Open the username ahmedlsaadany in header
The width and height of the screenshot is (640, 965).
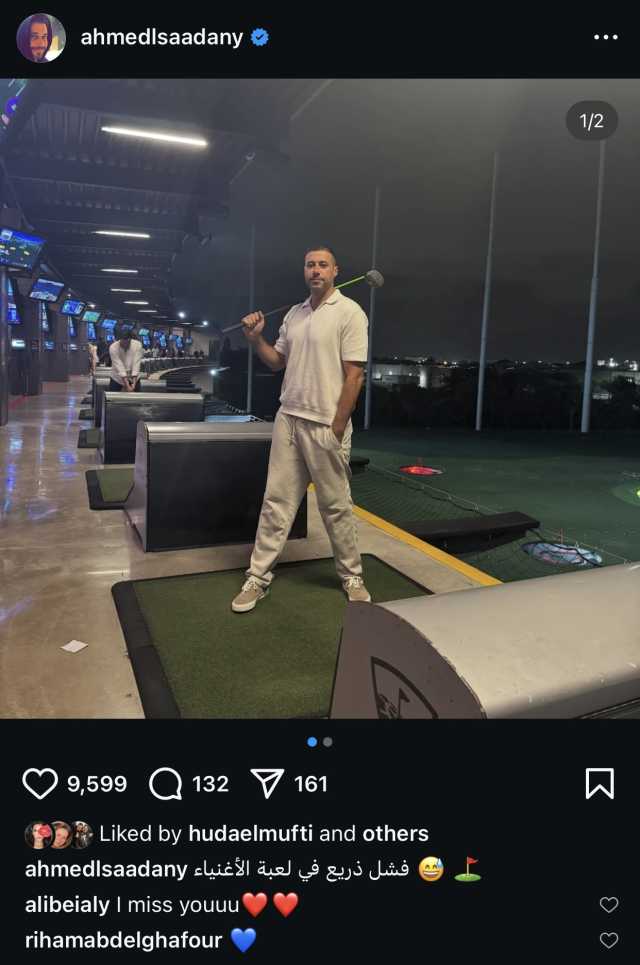tap(162, 38)
